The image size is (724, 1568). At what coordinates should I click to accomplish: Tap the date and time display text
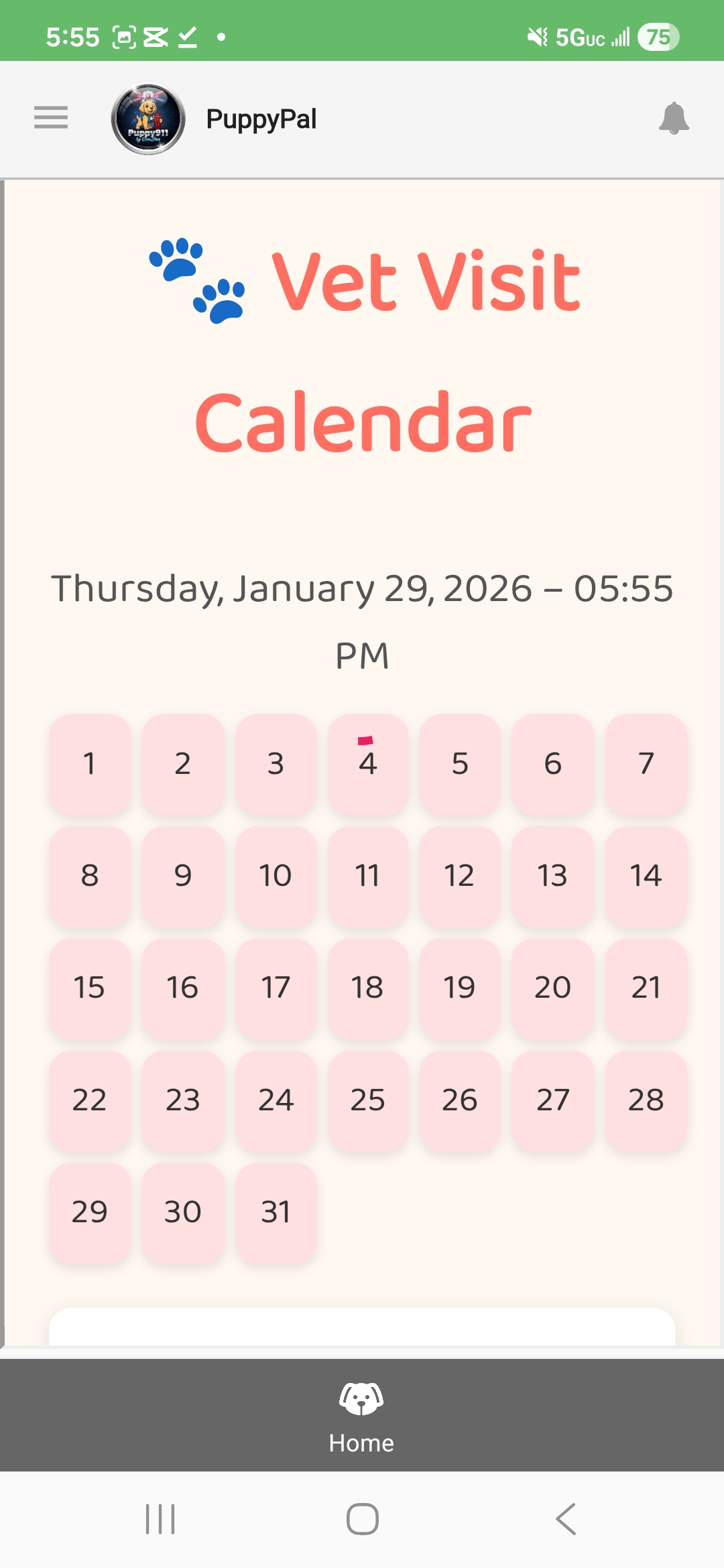(x=362, y=620)
